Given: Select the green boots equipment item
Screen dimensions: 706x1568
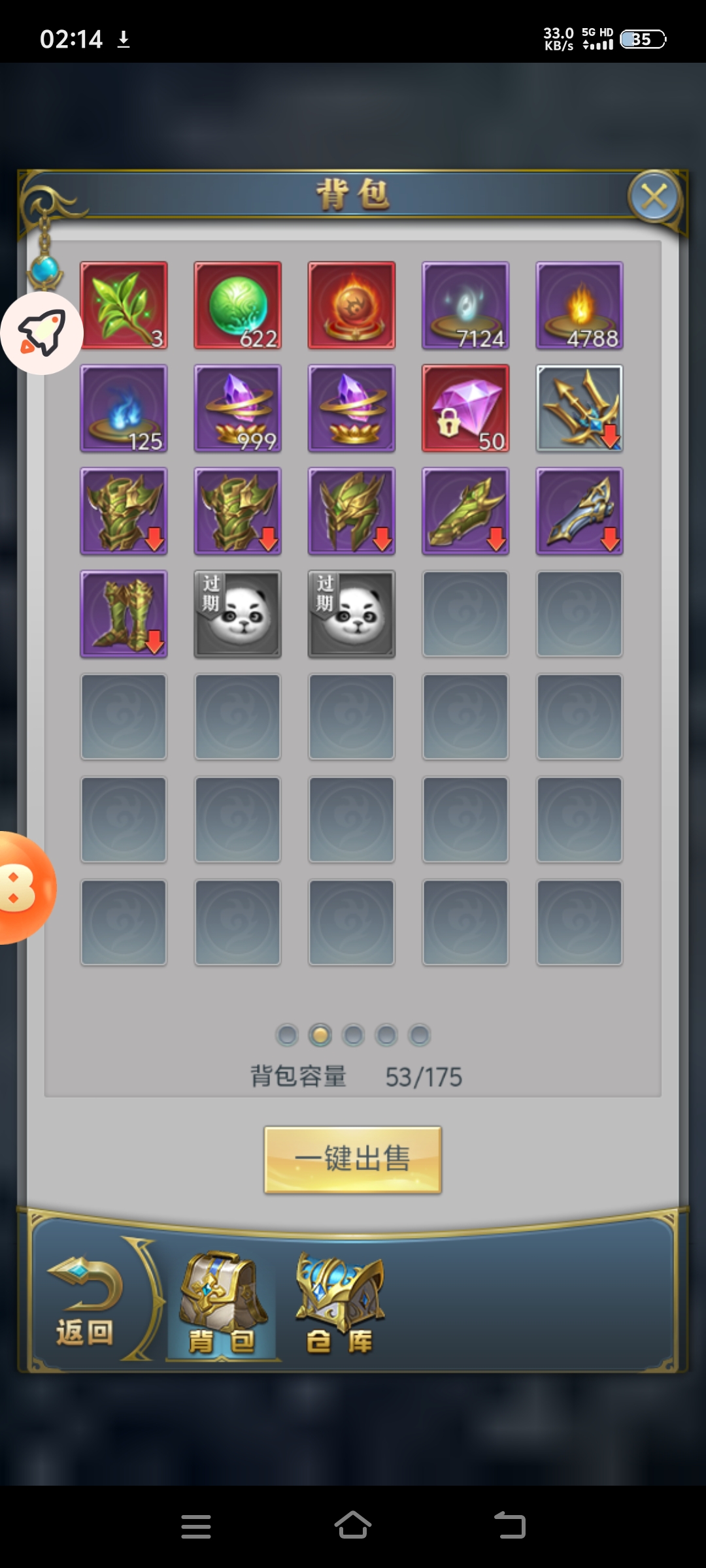Looking at the screenshot, I should pyautogui.click(x=124, y=613).
